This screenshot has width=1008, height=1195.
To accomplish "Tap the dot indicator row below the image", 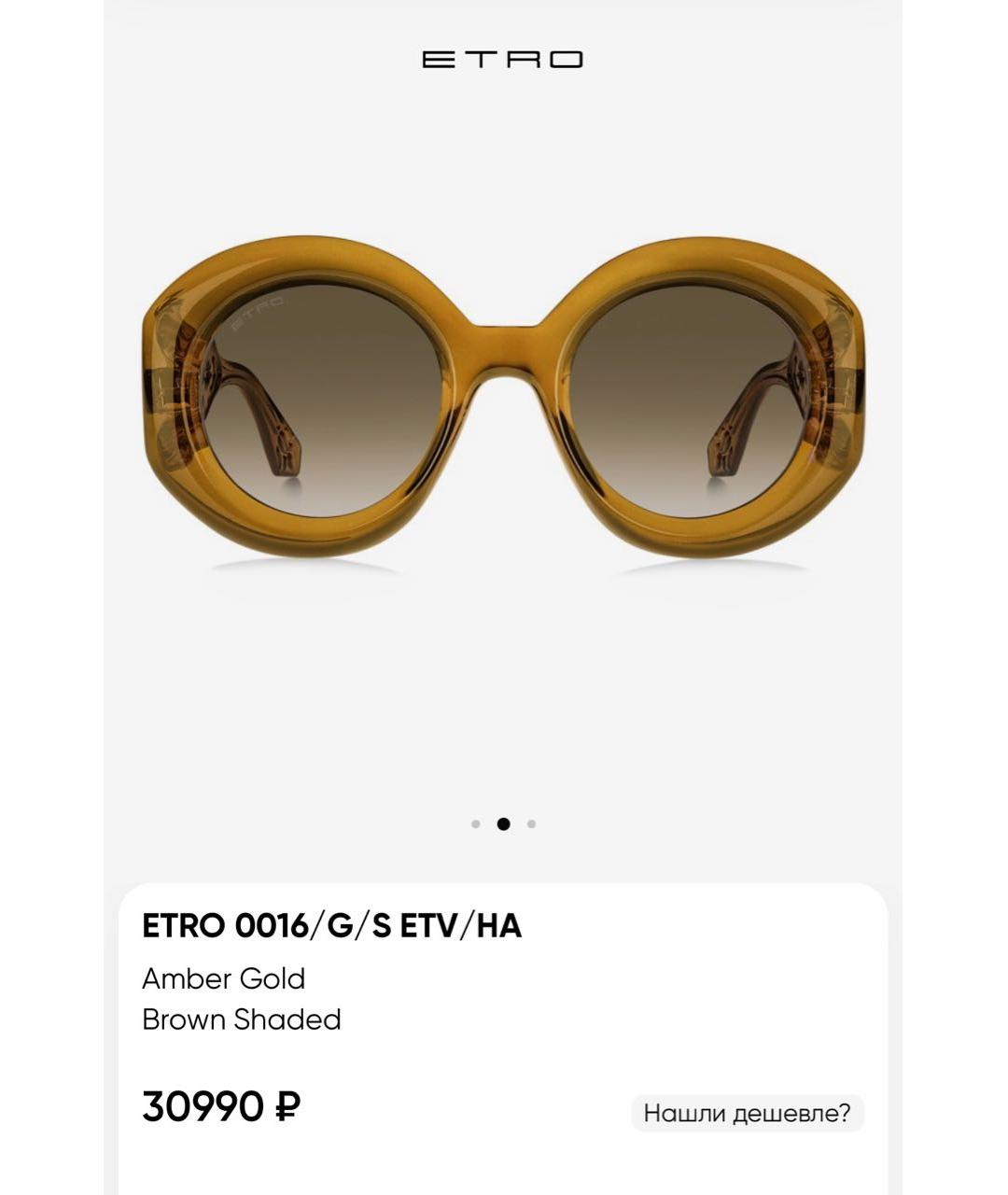I will [504, 823].
